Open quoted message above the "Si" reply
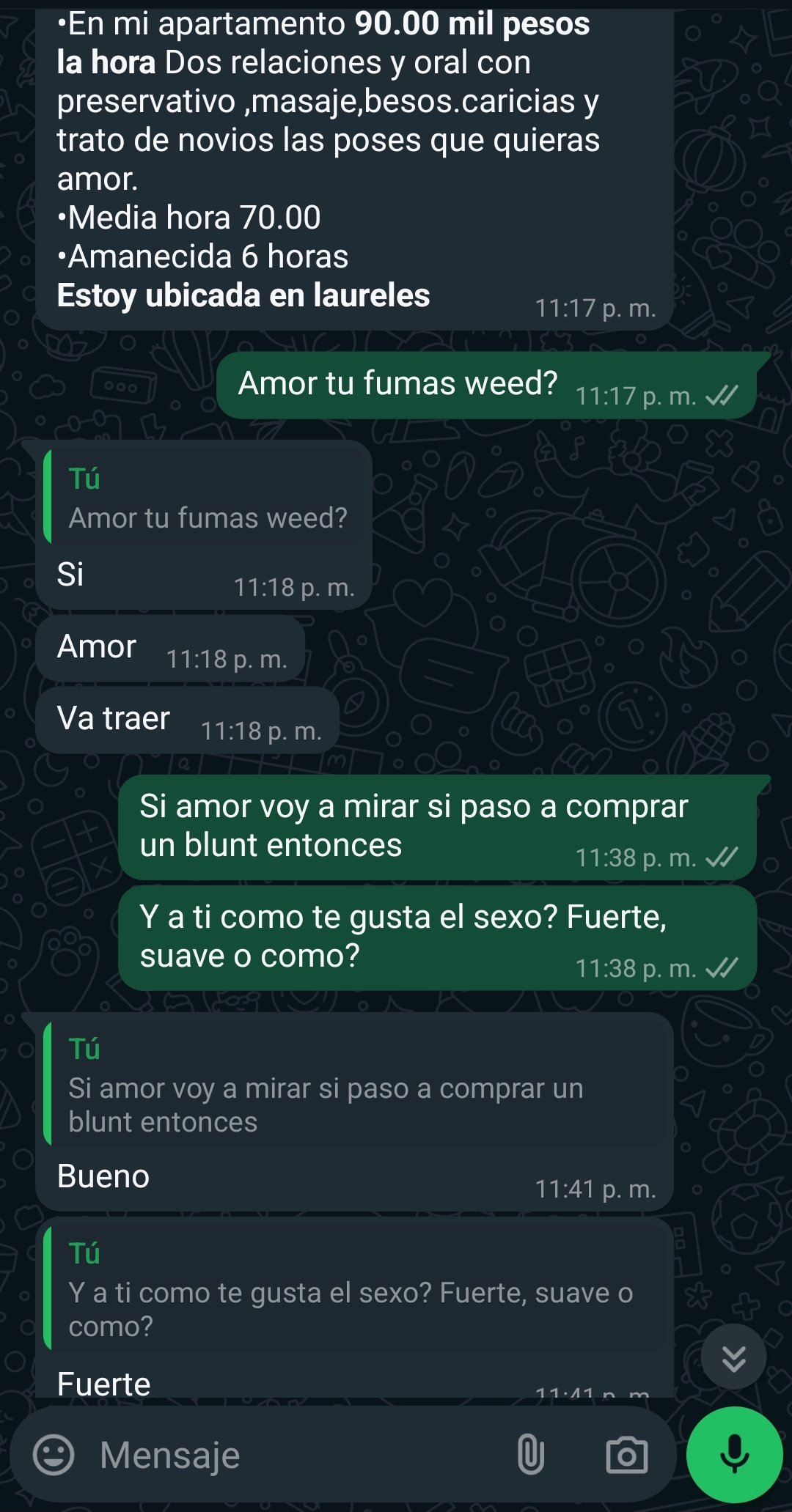This screenshot has height=1512, width=792. (204, 496)
